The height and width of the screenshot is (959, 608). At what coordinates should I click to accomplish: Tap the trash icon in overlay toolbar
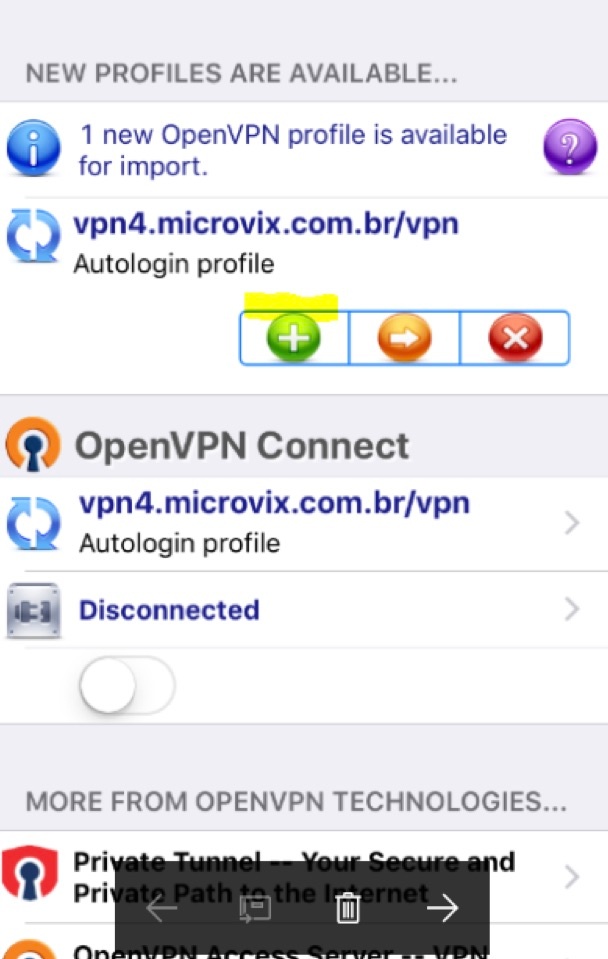click(348, 908)
